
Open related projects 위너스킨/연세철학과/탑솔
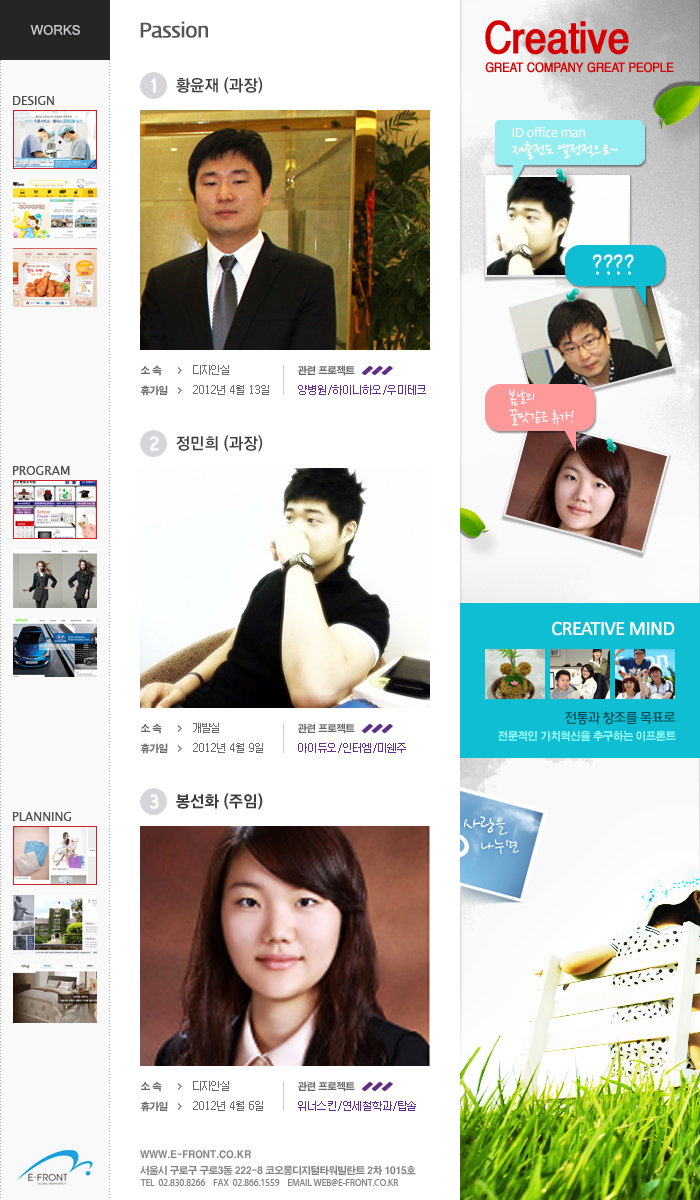pos(357,1106)
